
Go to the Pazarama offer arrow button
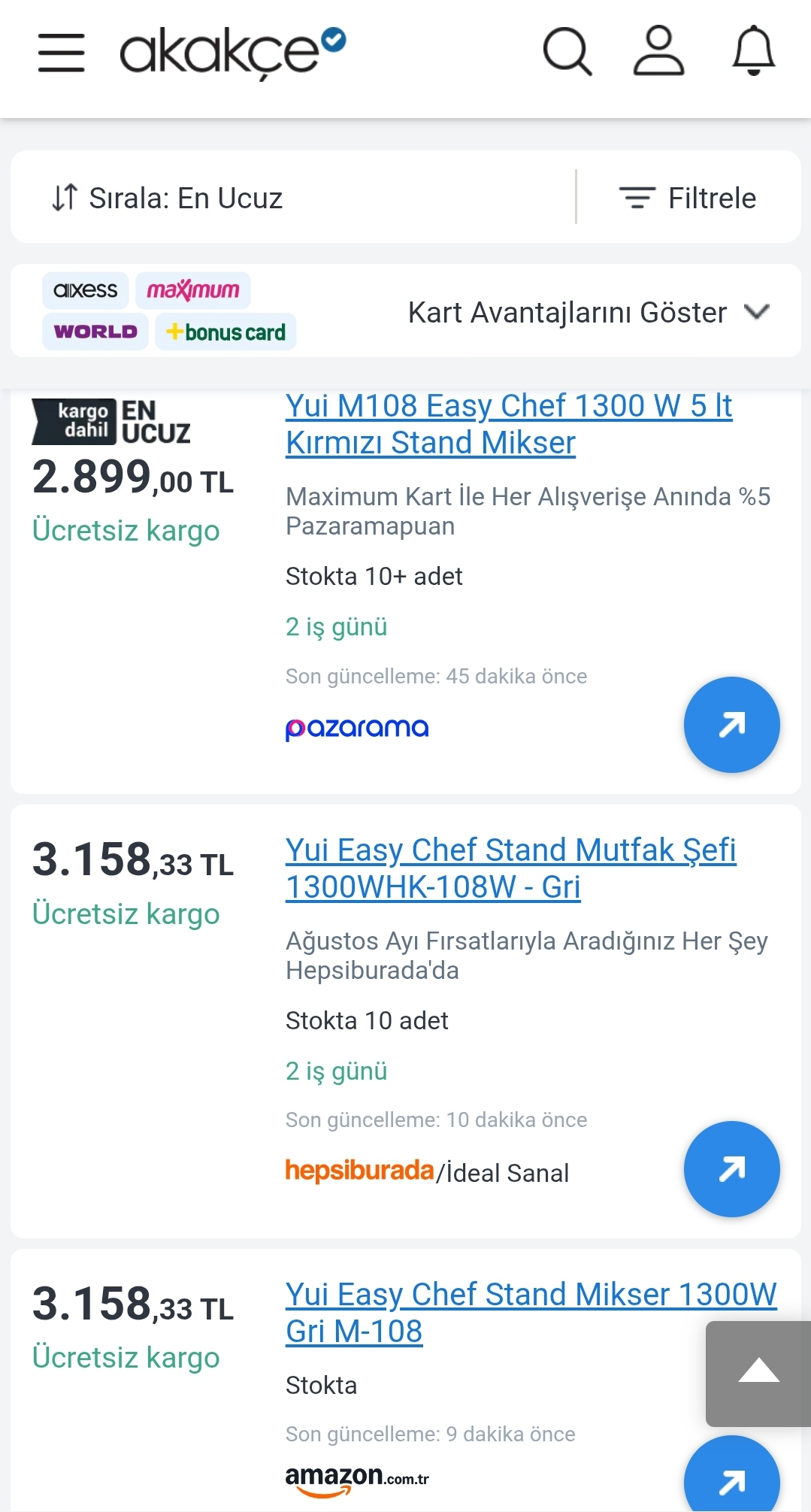(731, 725)
